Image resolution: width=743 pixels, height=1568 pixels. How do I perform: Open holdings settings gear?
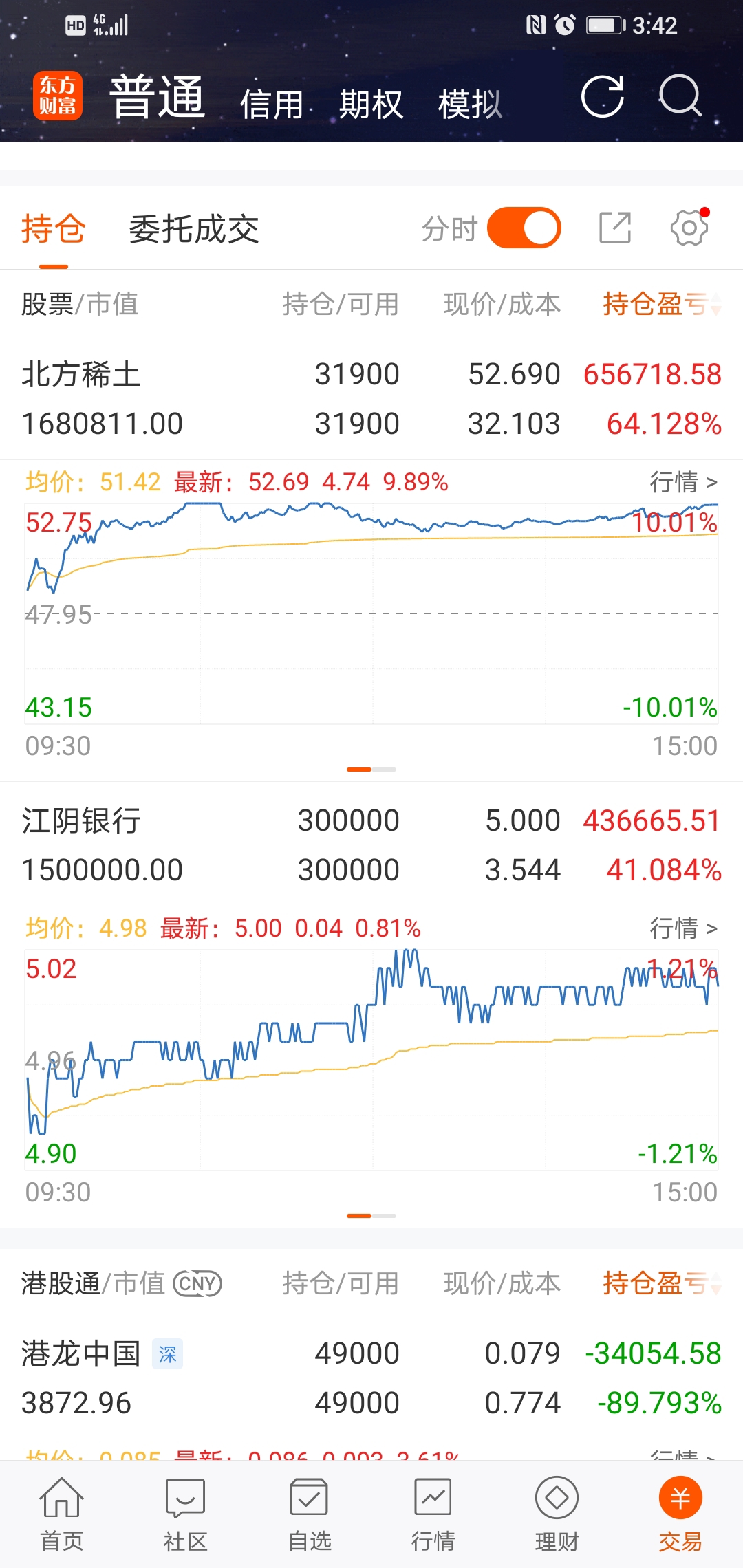[689, 228]
